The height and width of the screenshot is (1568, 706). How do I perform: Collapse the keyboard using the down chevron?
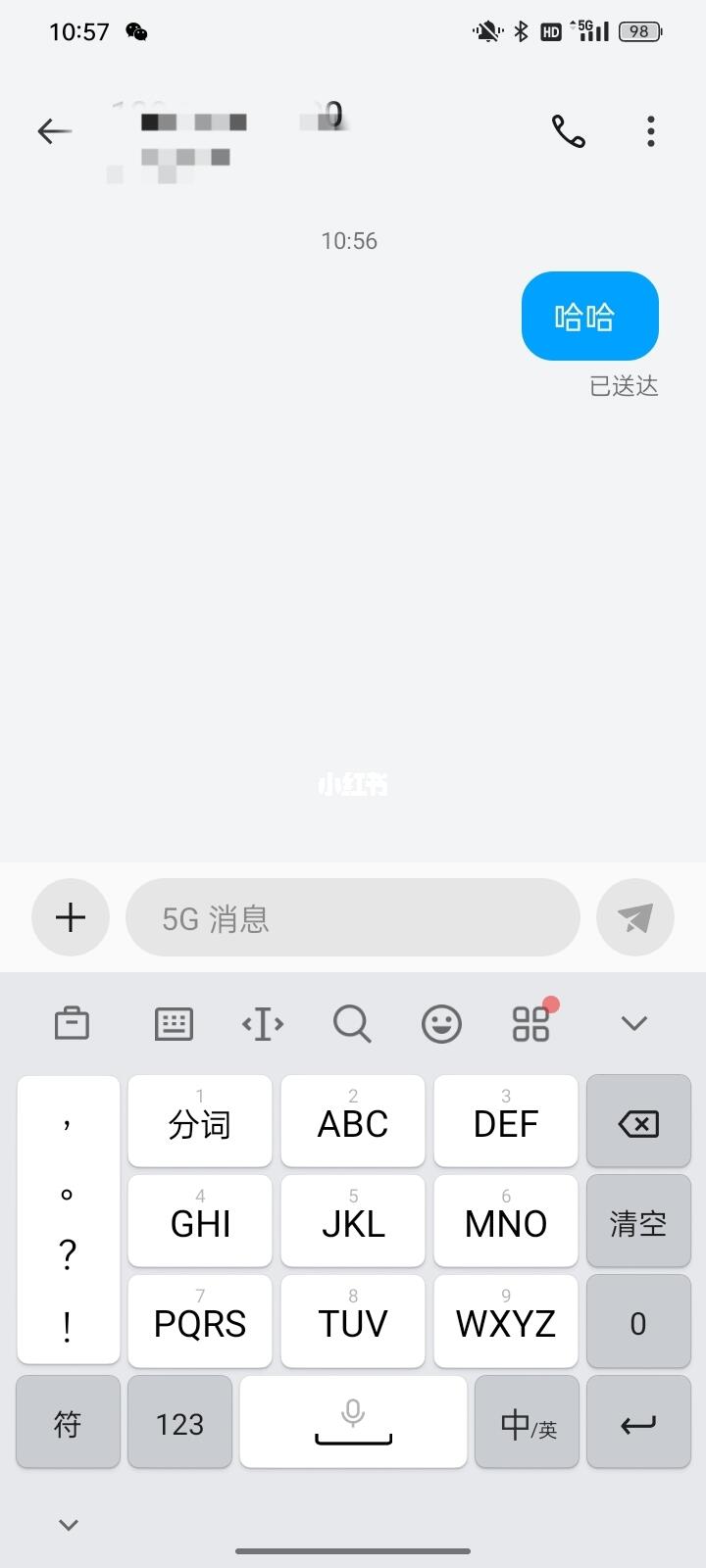click(633, 1023)
